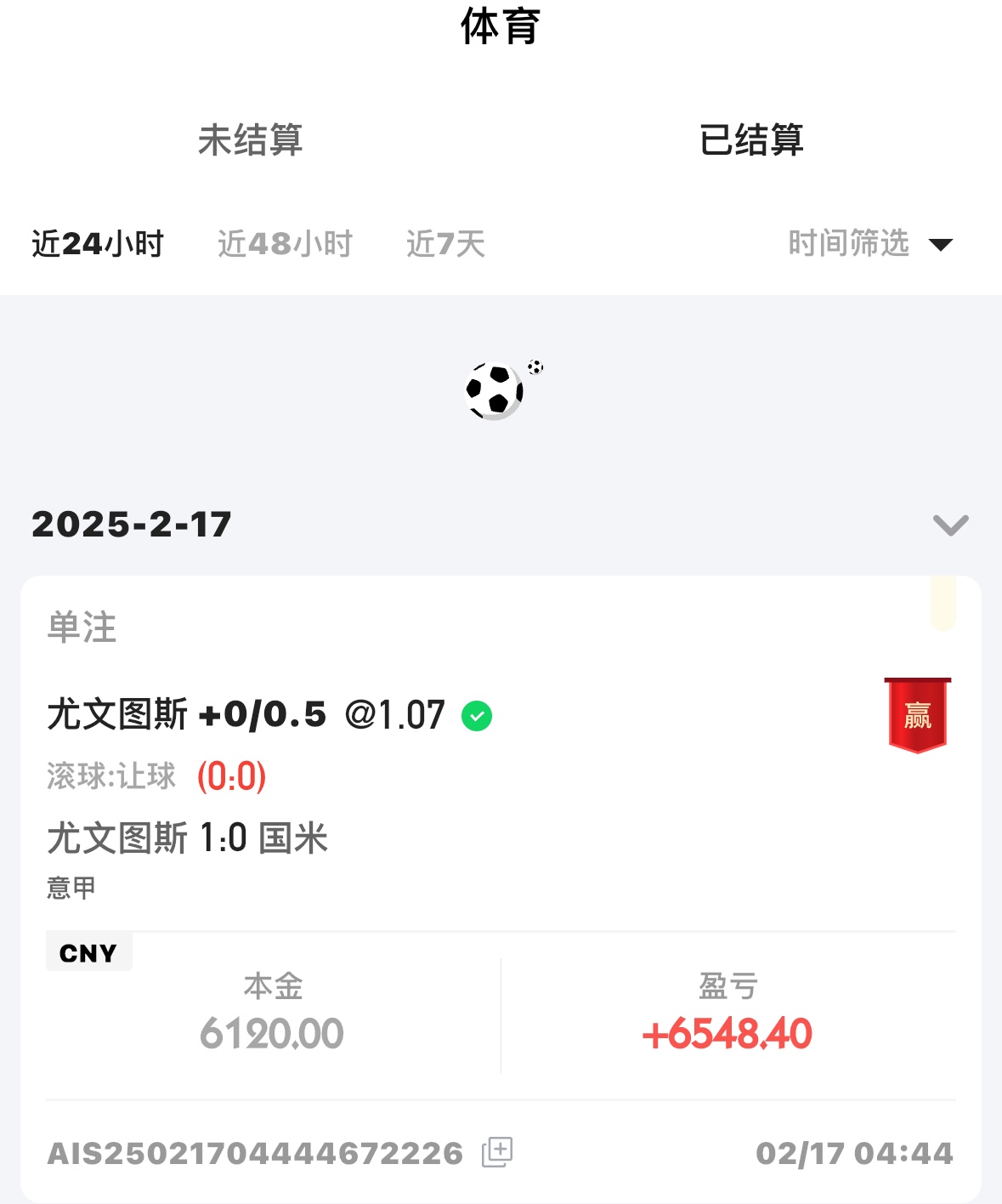Show bets from 近48小时
Viewport: 1002px width, 1204px height.
coord(285,244)
